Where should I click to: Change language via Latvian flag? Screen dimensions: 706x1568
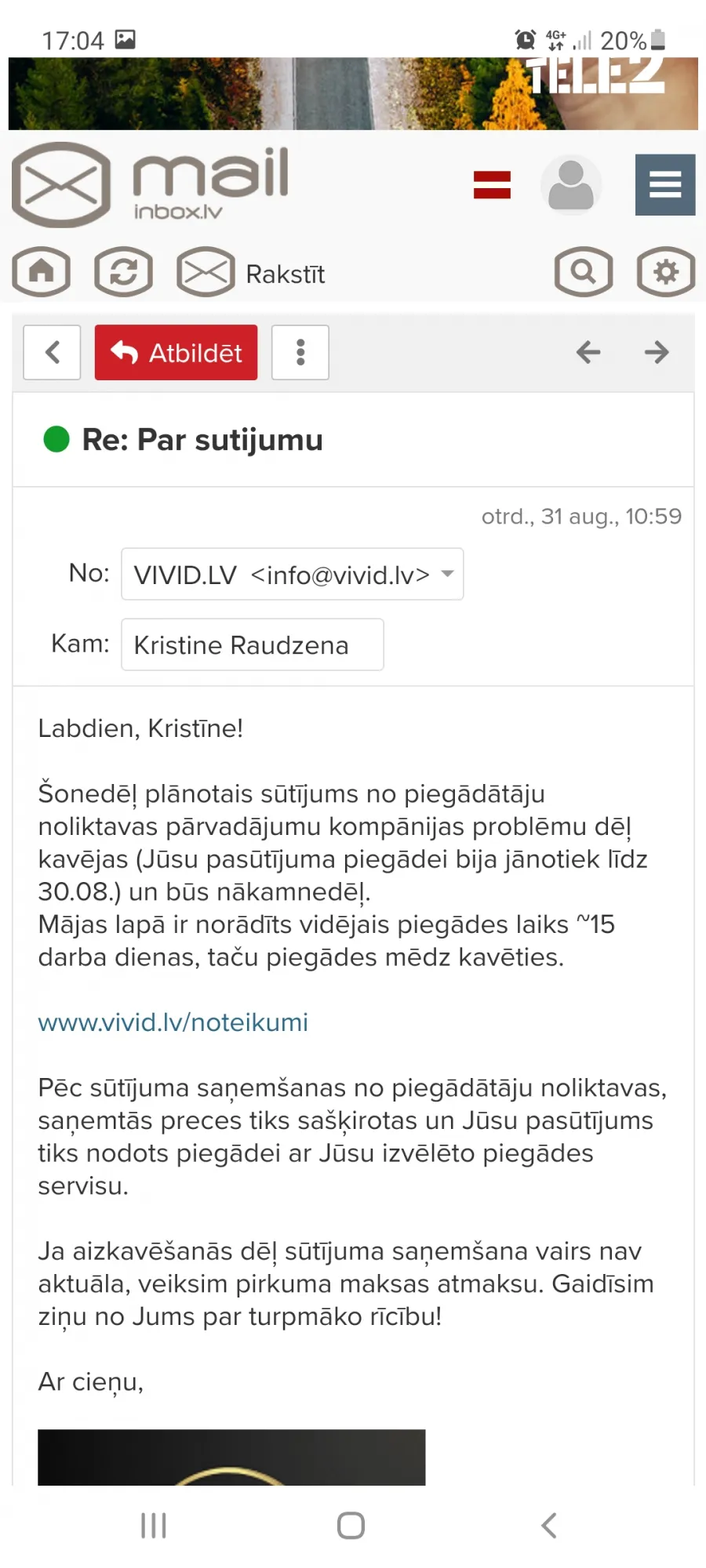coord(492,185)
